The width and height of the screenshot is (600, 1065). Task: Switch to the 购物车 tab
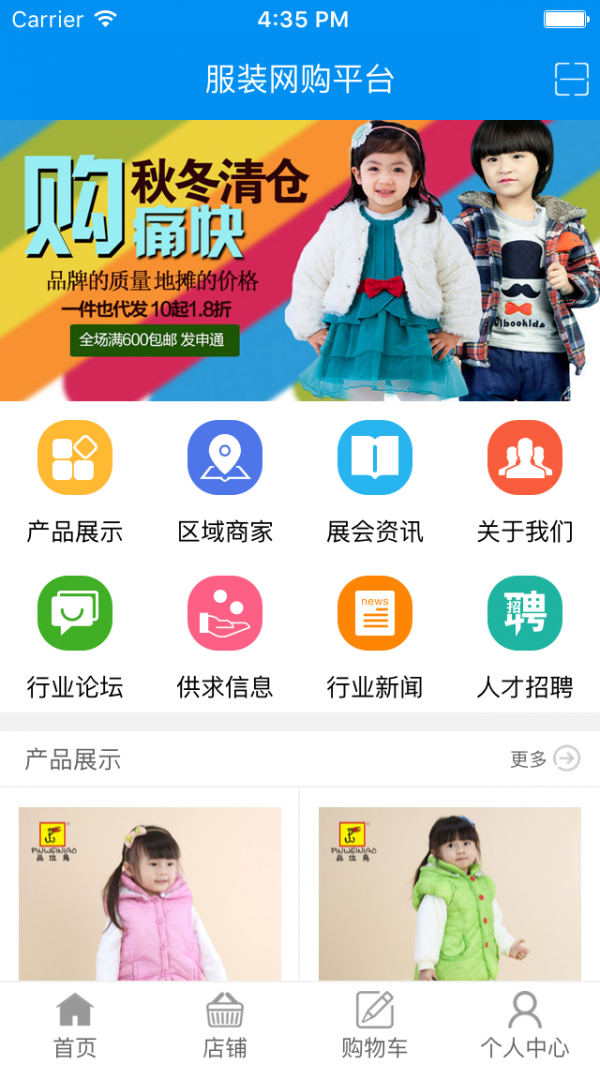pyautogui.click(x=375, y=1024)
